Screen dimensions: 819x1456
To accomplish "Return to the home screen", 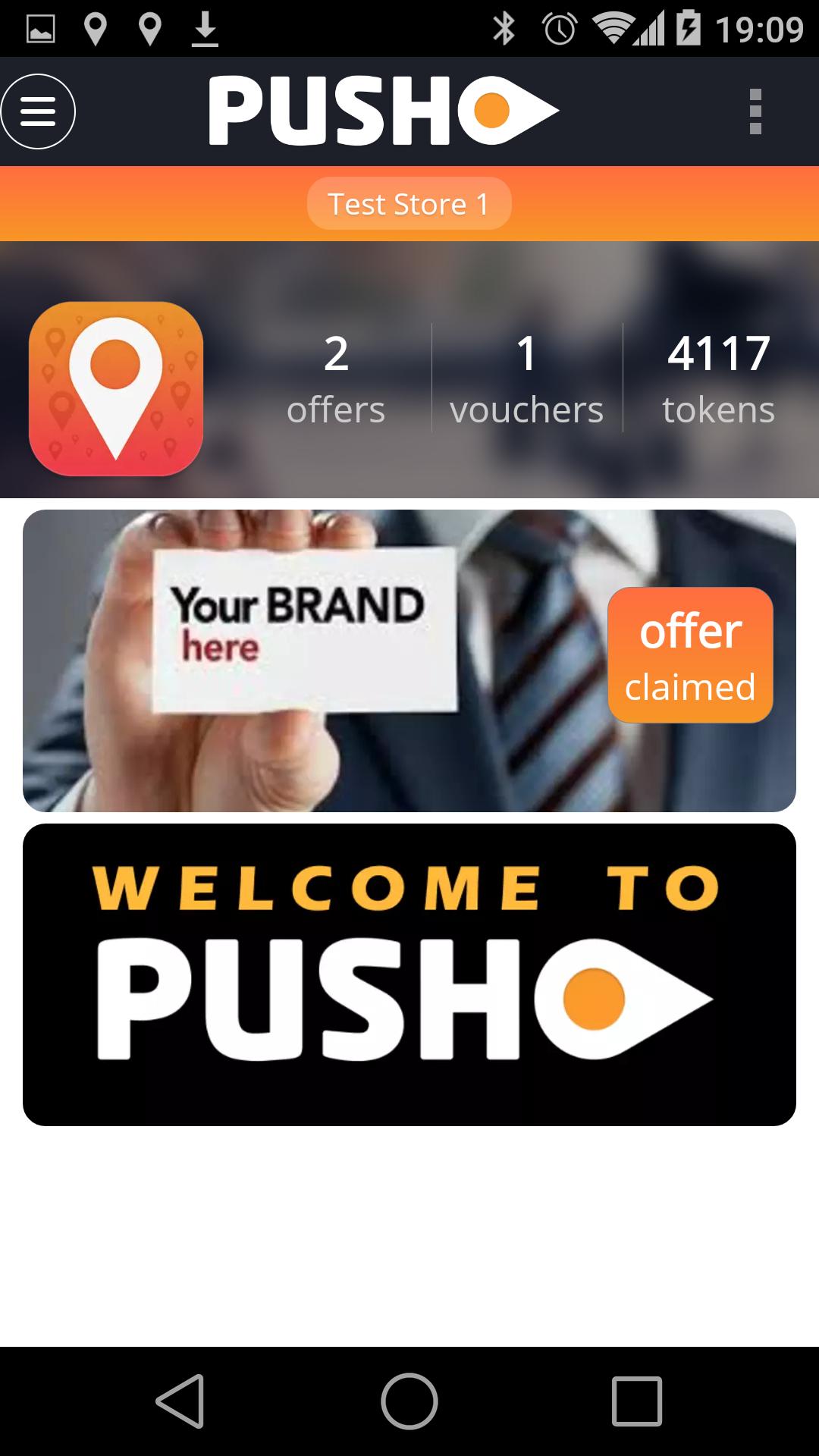I will (409, 1401).
